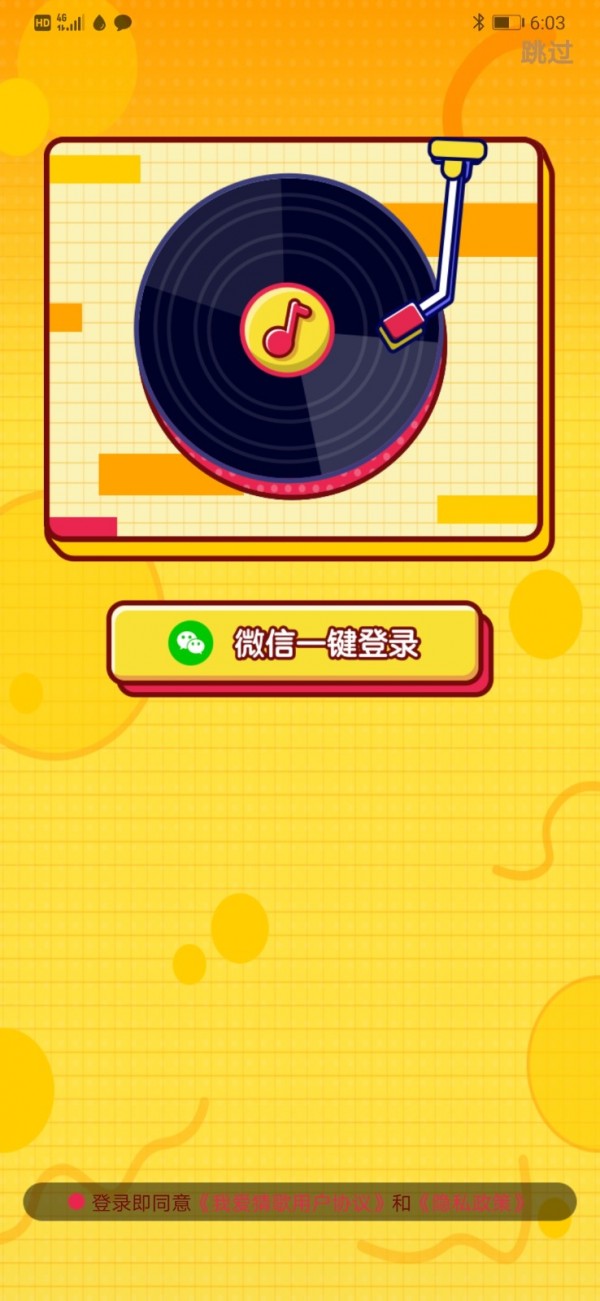Log in with the 微信一键登录 button

tap(296, 644)
